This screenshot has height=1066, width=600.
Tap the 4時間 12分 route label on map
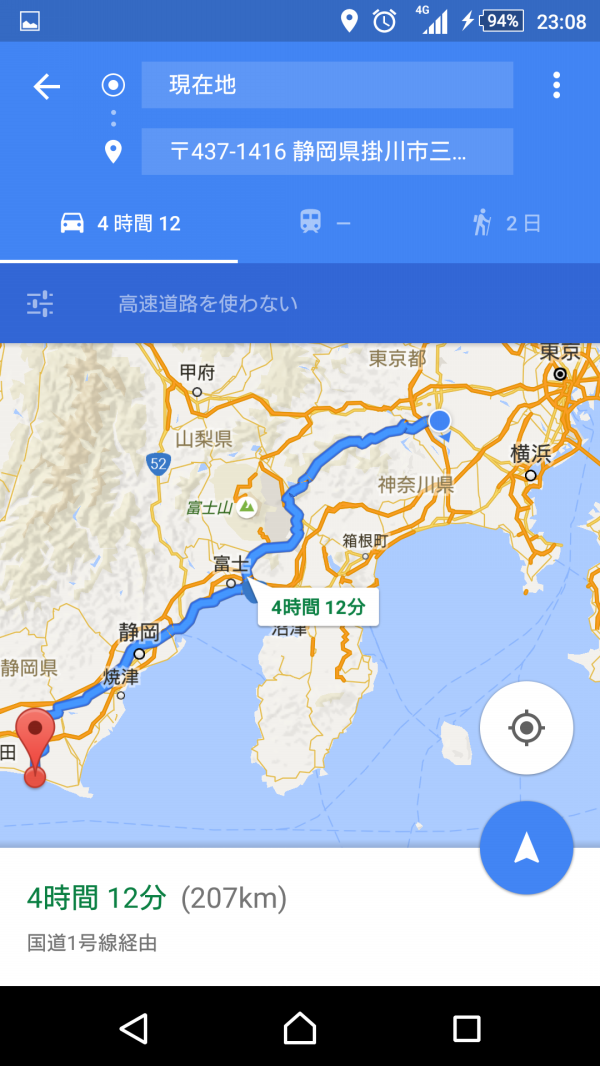318,606
